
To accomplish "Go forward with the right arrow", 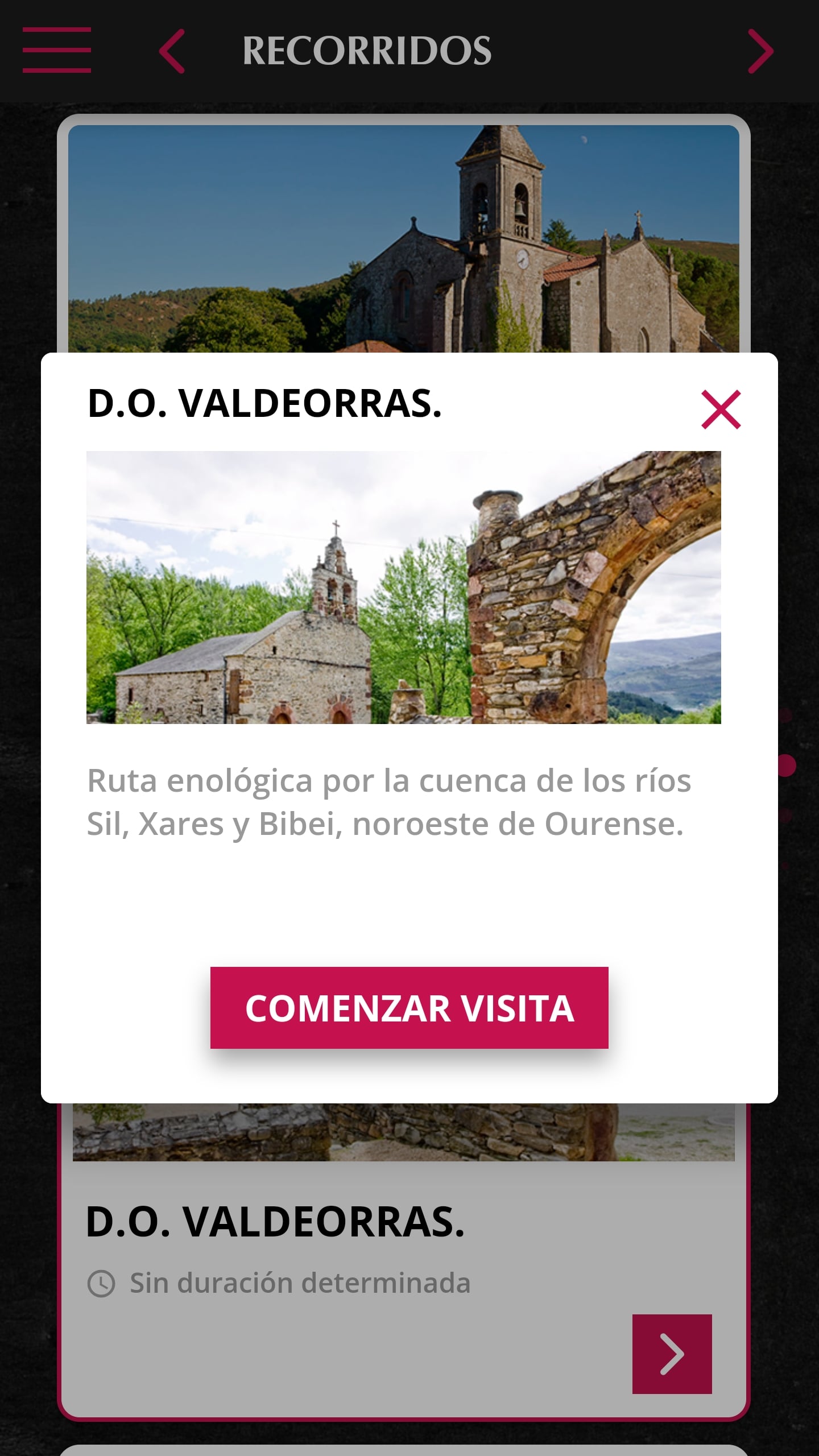I will [761, 51].
